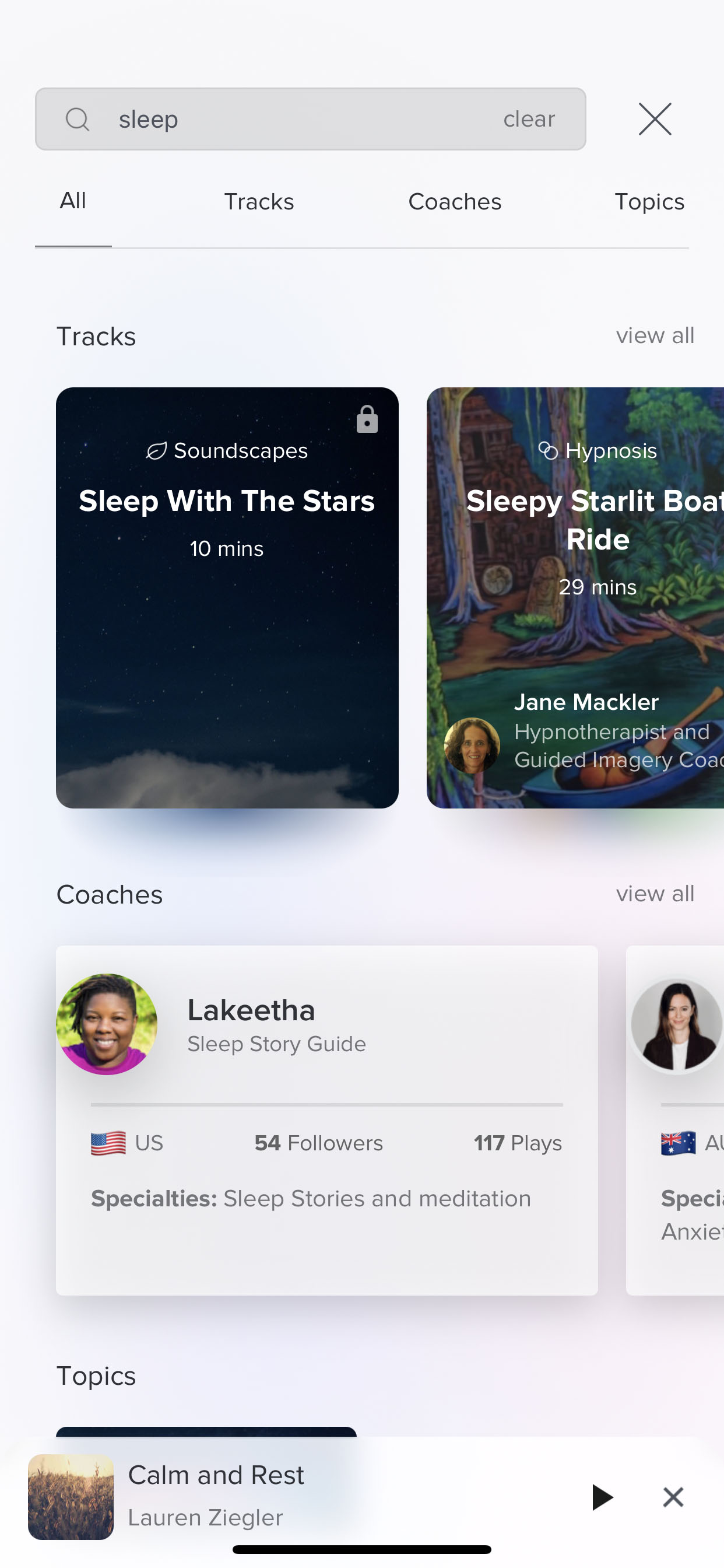View all coaches results
Viewport: 724px width, 1568px height.
pos(655,894)
